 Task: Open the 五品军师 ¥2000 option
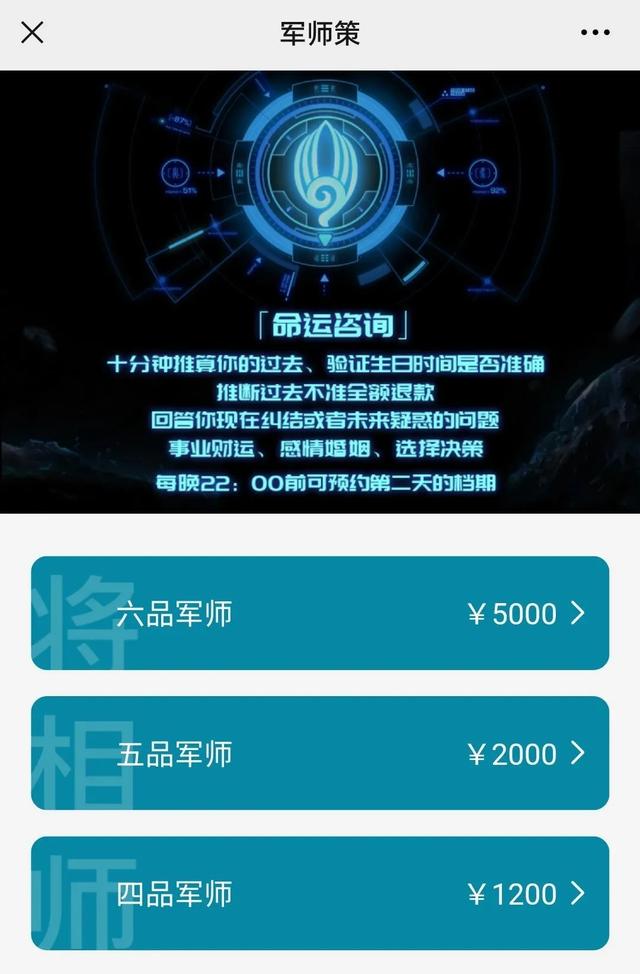320,753
